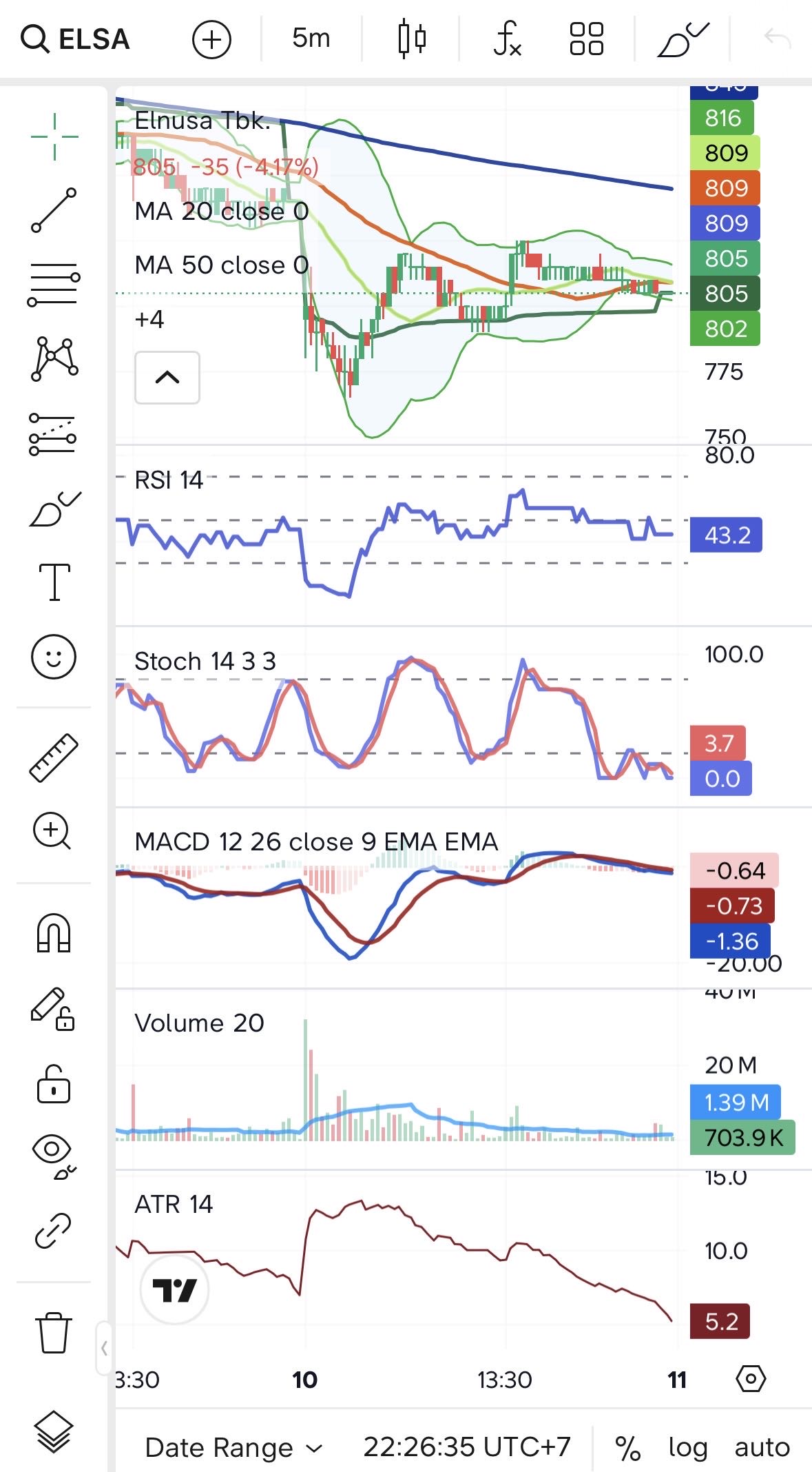The image size is (812, 1472).
Task: Open symbol search for ELSA
Action: coord(76,39)
